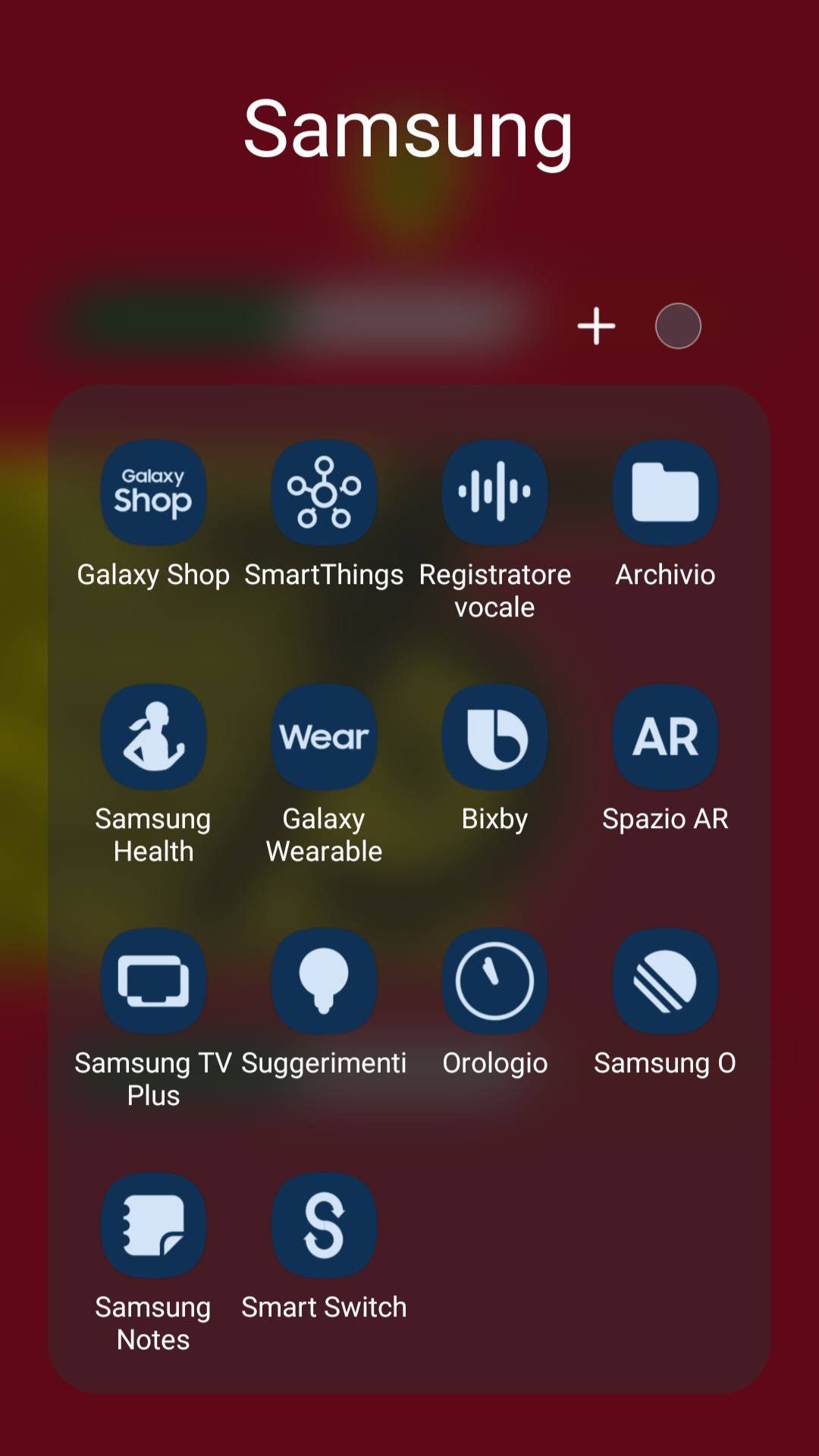Add apps with the plus button
Screen dimensions: 819x1456
coord(596,326)
